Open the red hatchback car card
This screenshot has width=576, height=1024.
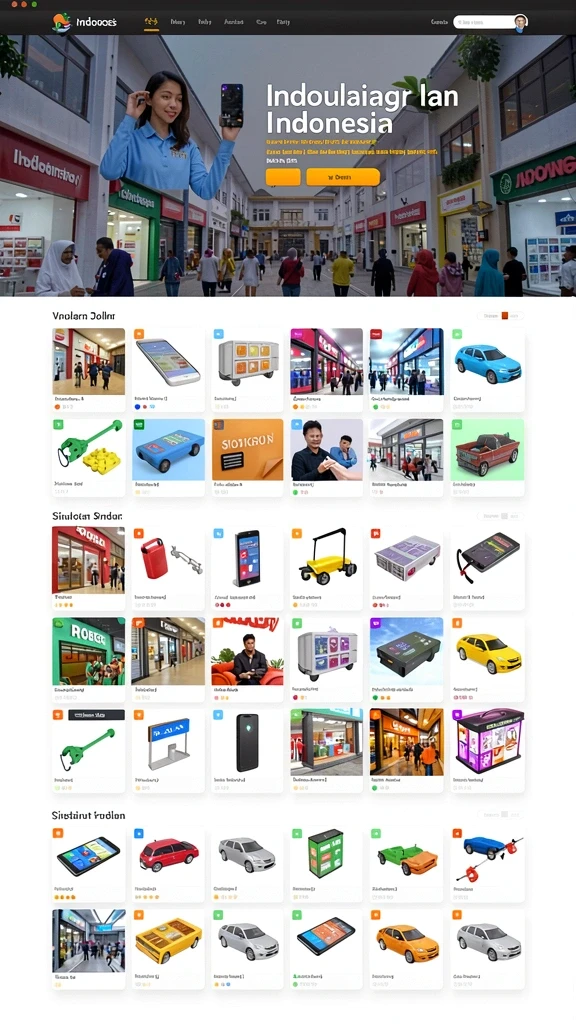click(168, 863)
